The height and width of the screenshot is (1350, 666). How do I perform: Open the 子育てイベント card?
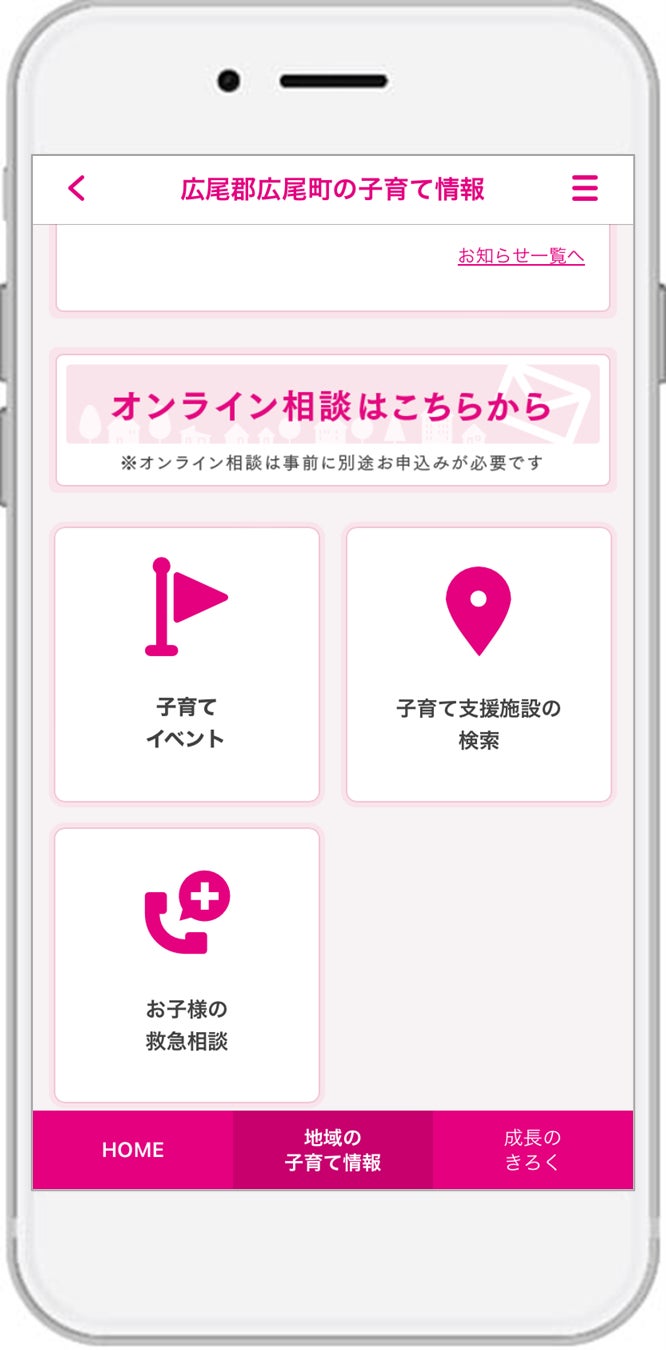[187, 664]
